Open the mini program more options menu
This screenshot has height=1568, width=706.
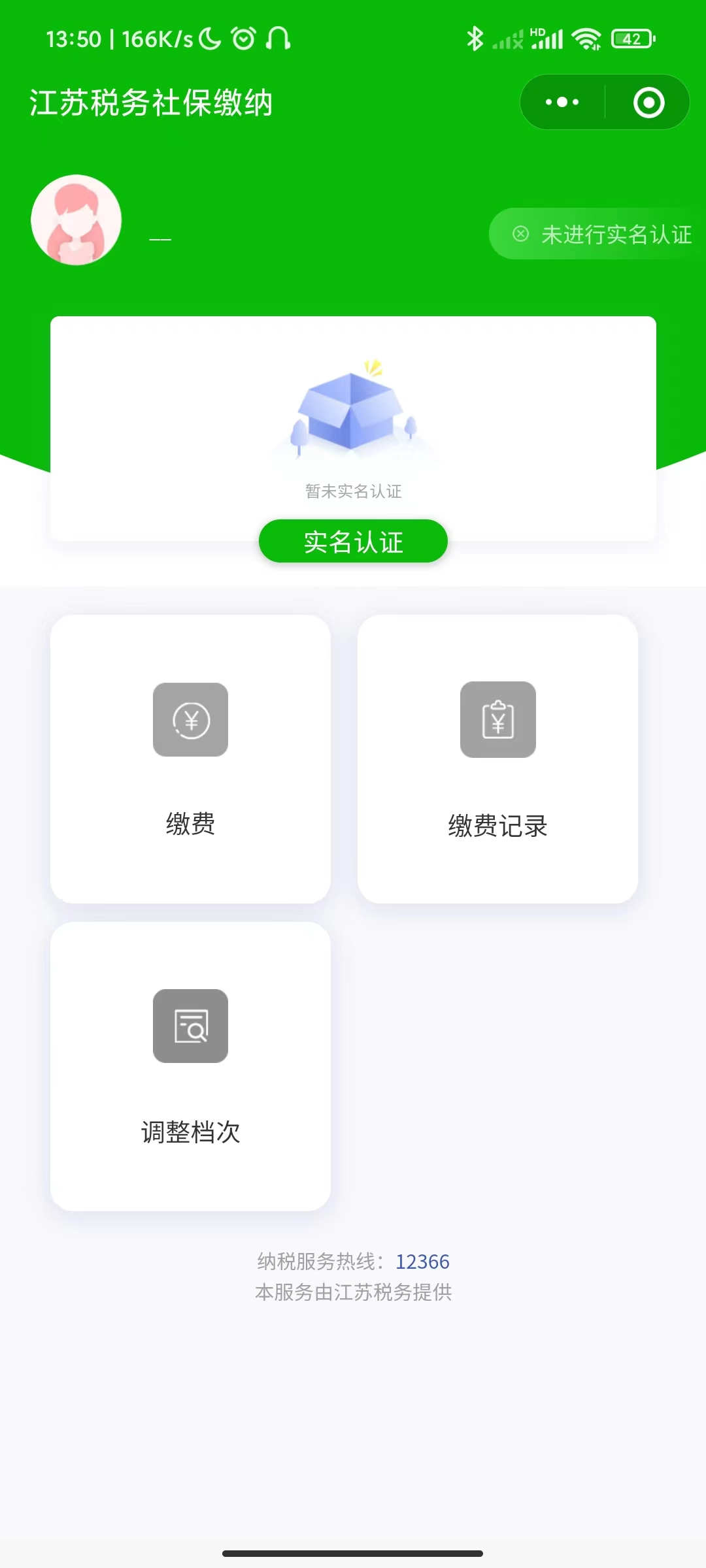tap(562, 103)
